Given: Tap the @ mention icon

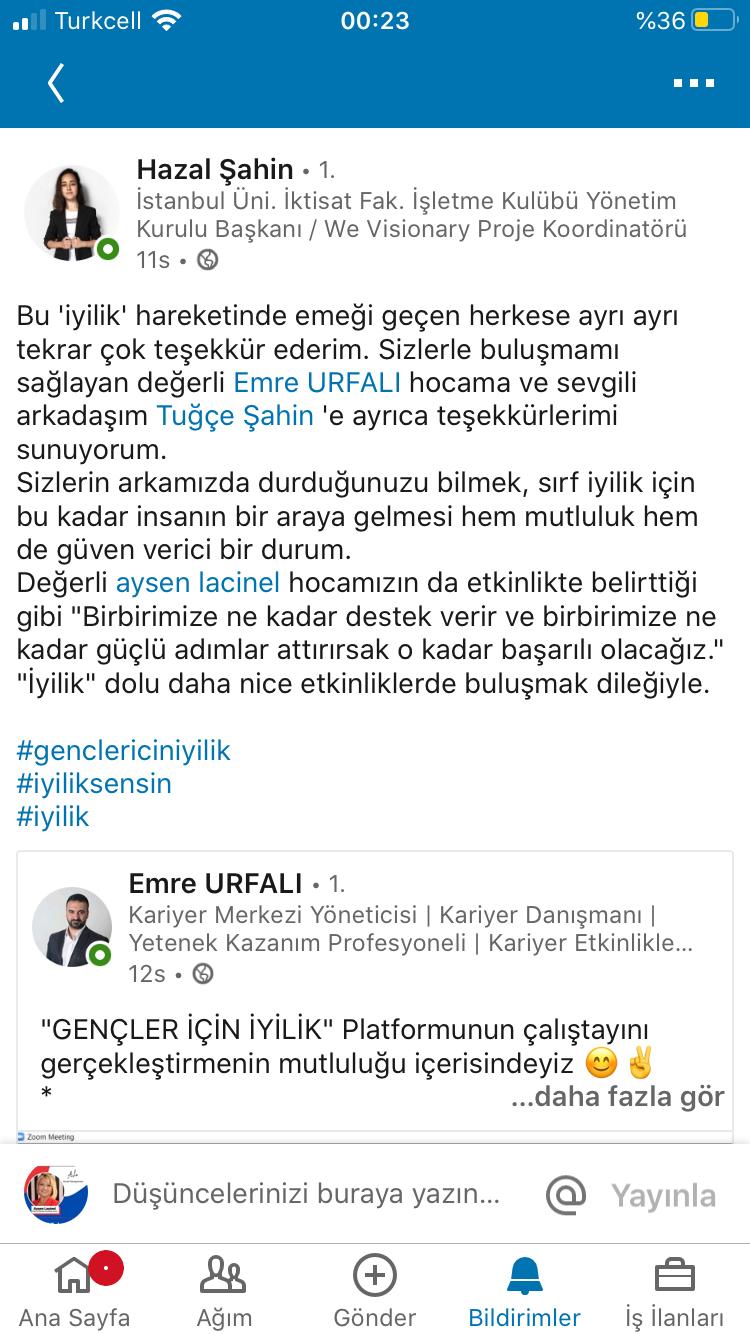Looking at the screenshot, I should pos(565,1194).
